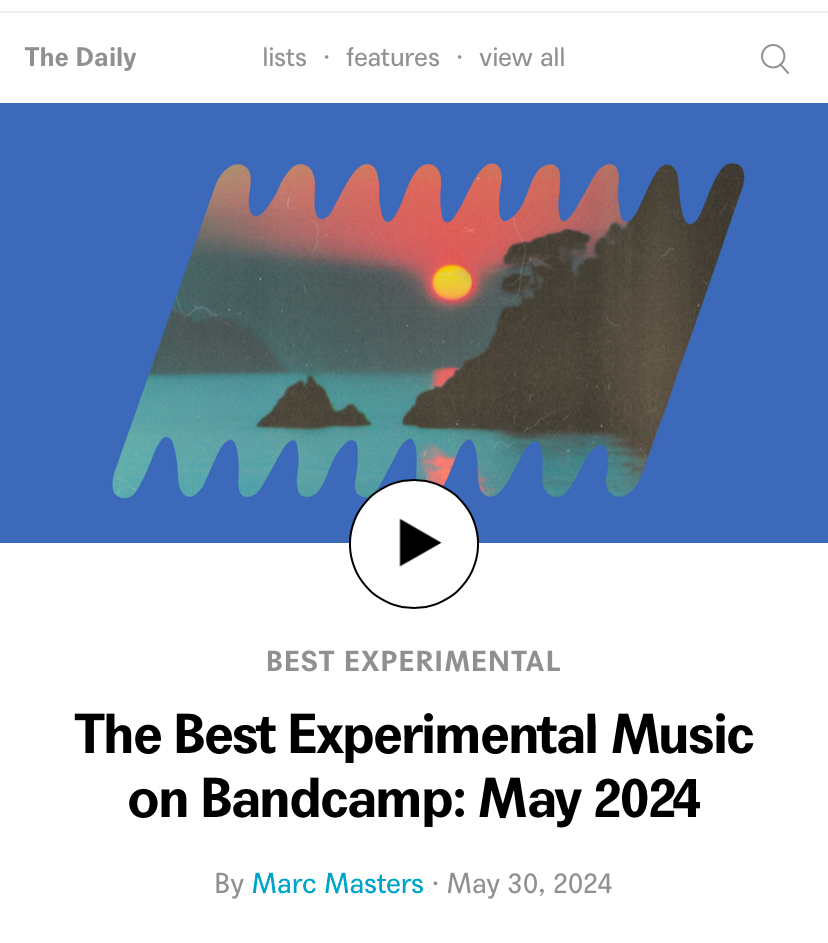Play the article's featured audio

[x=414, y=544]
